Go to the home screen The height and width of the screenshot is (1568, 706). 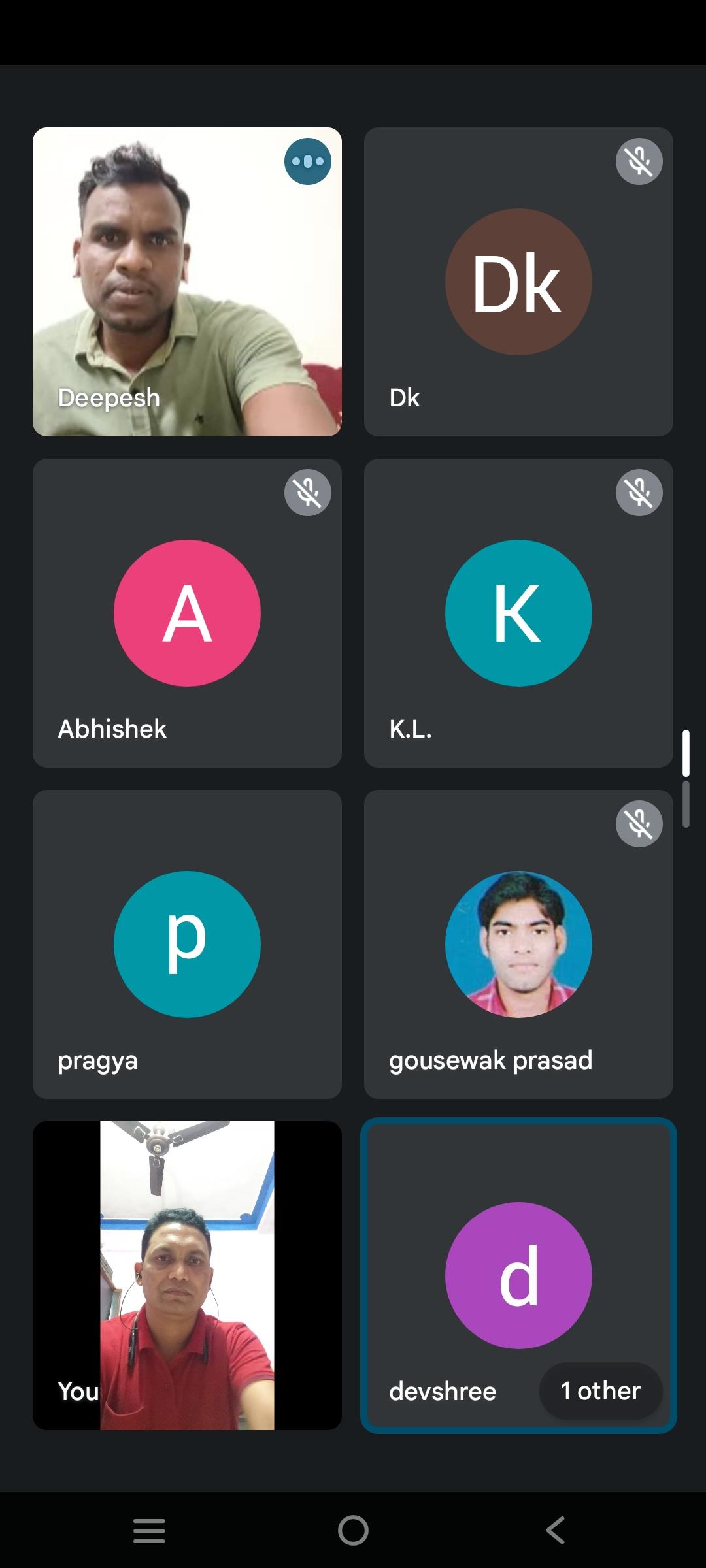pos(353,1530)
